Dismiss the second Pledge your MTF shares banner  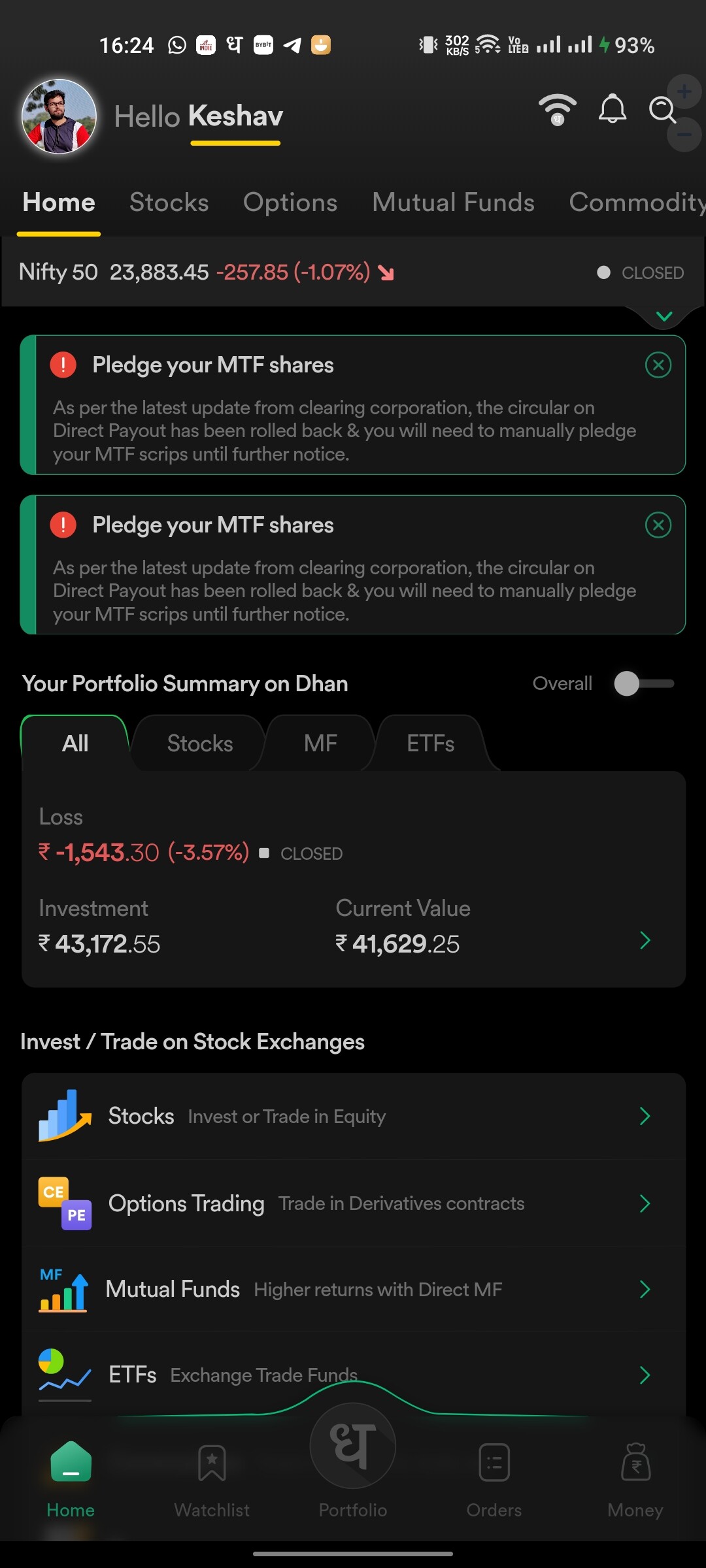(658, 525)
